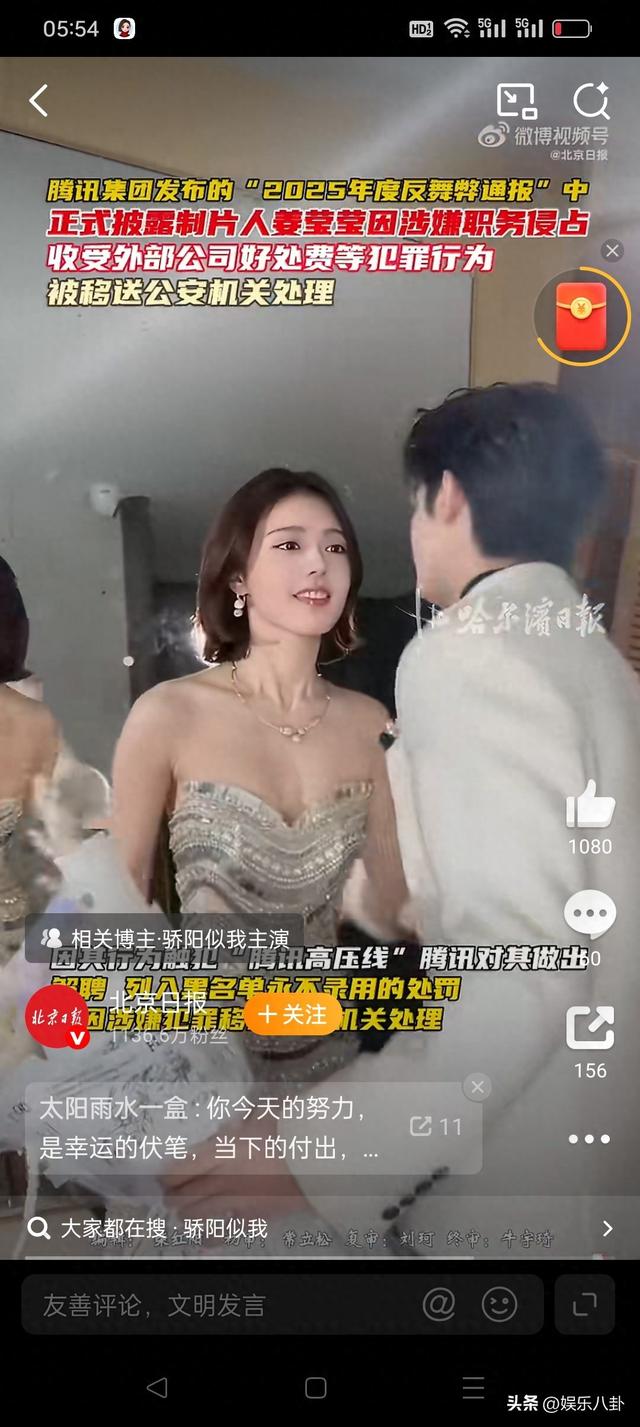The height and width of the screenshot is (1427, 640).
Task: Tap the square icon beside the comment field
Action: coord(585,1304)
